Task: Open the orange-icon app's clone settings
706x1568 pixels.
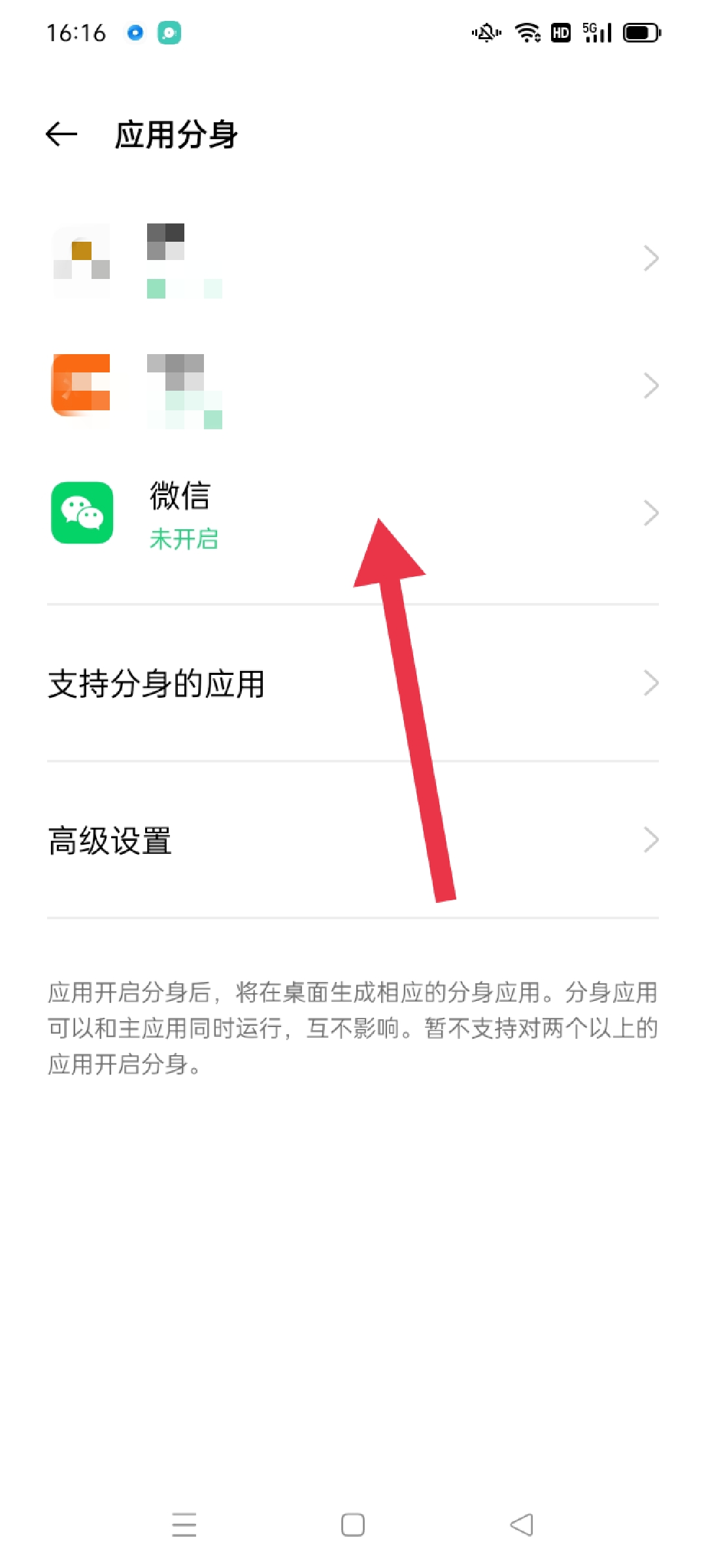Action: [353, 385]
